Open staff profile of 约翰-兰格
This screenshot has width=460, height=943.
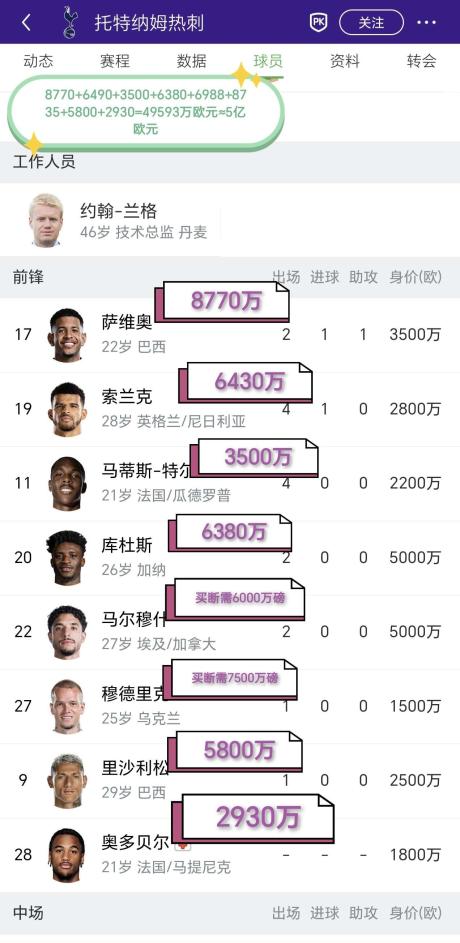tap(230, 220)
